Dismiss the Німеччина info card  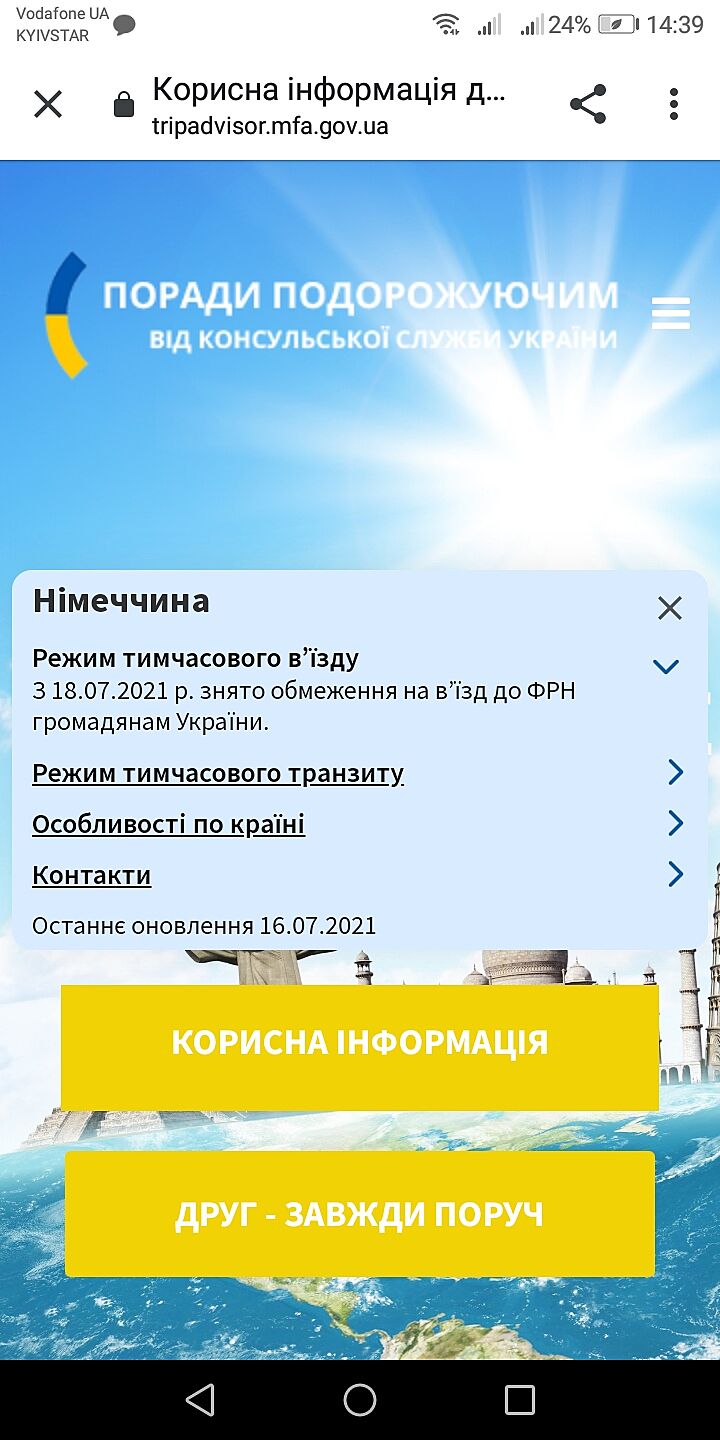pos(669,607)
